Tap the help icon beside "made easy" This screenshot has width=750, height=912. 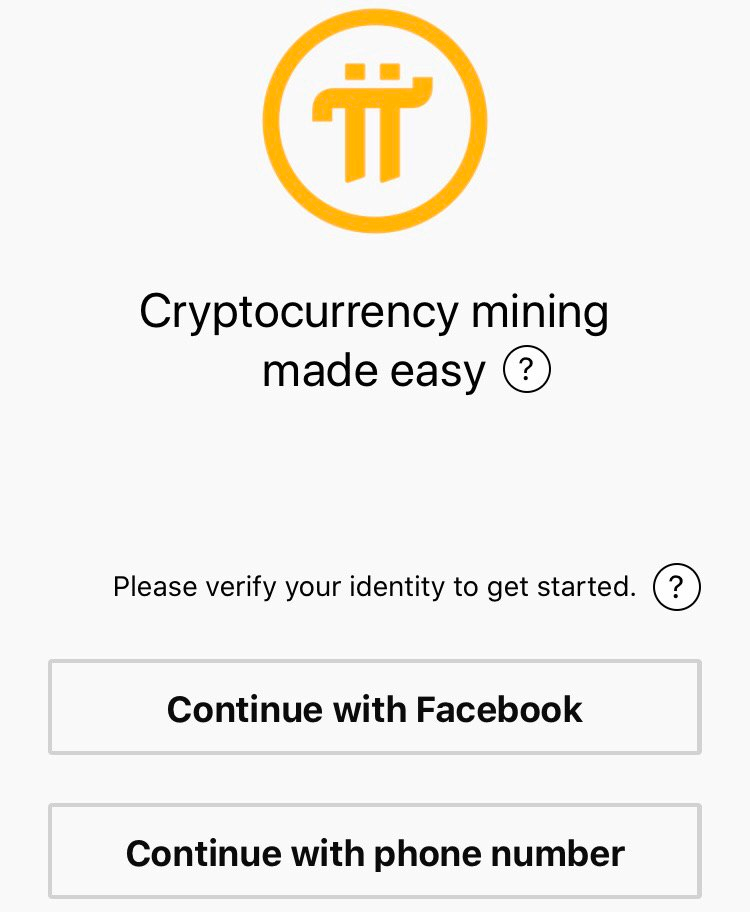527,372
